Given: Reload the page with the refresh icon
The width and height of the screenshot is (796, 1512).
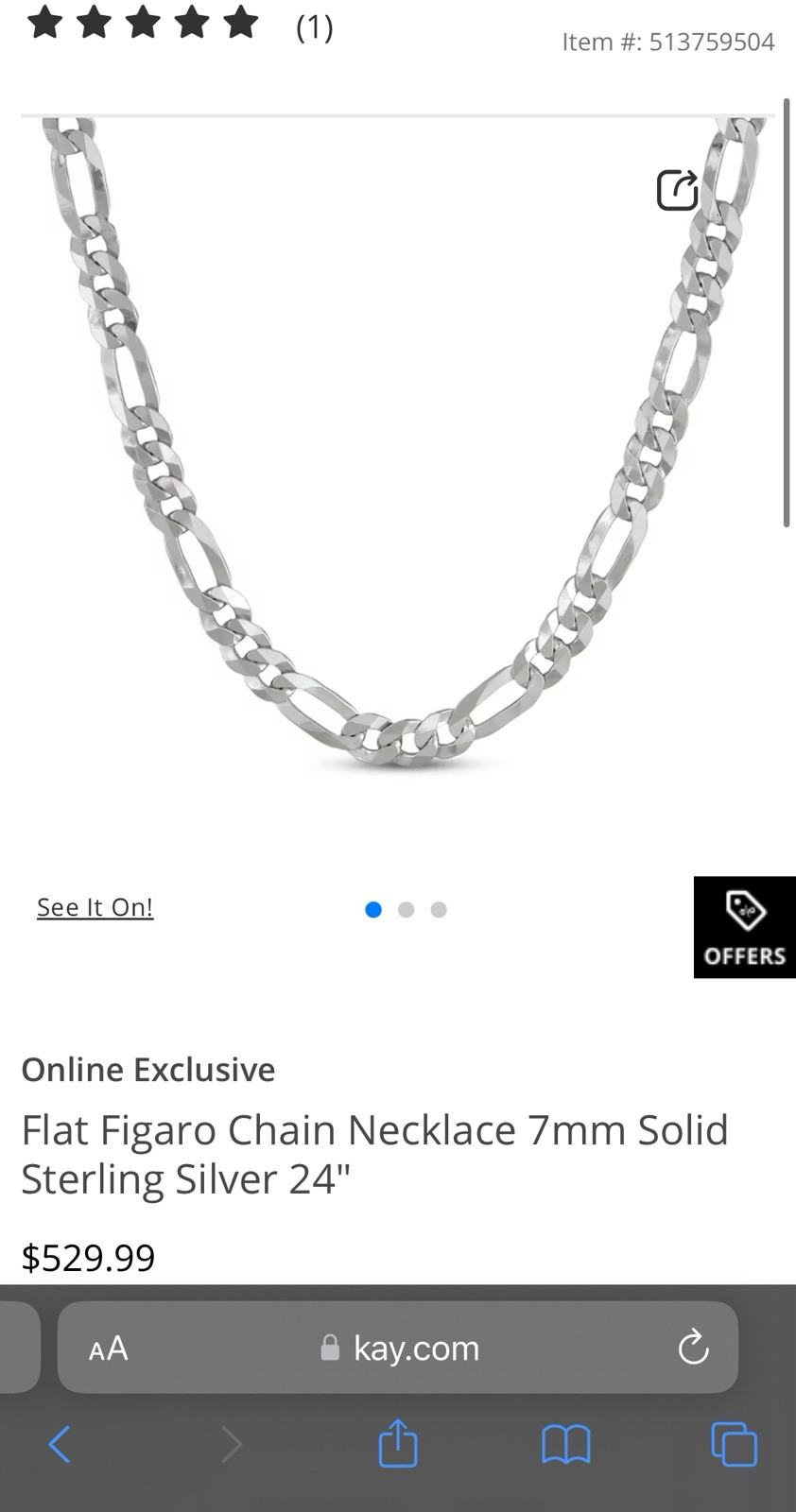Looking at the screenshot, I should pyautogui.click(x=693, y=1348).
